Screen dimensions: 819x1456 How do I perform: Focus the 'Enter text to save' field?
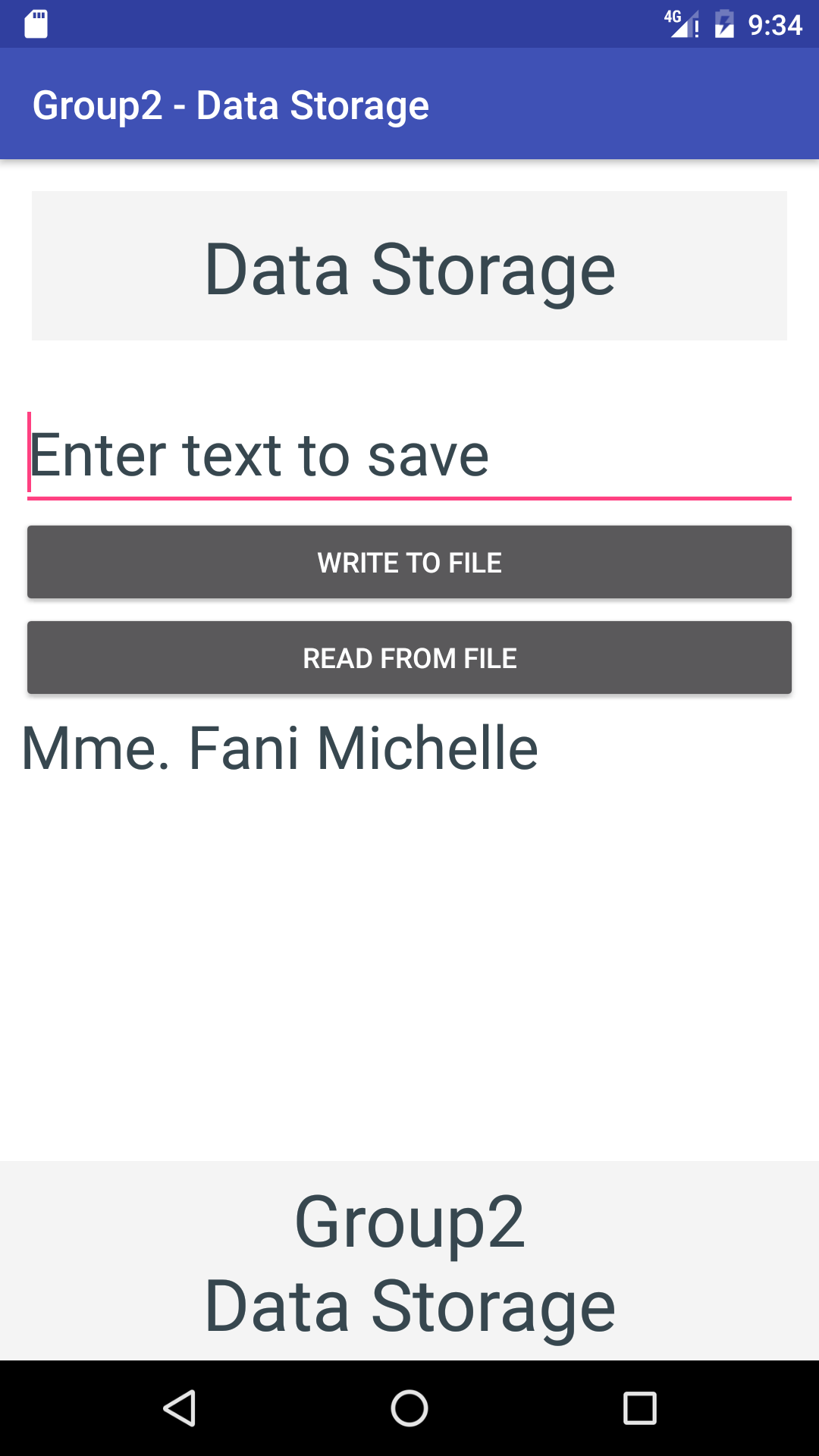409,456
